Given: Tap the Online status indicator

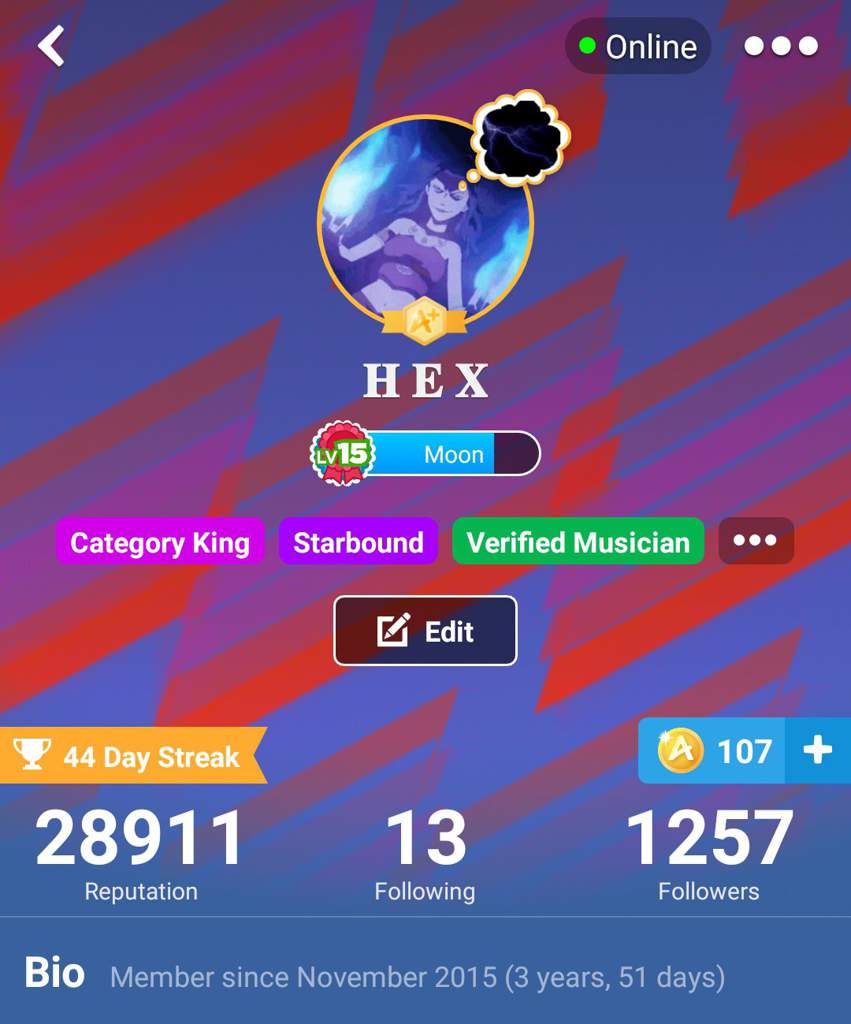Looking at the screenshot, I should [x=638, y=46].
